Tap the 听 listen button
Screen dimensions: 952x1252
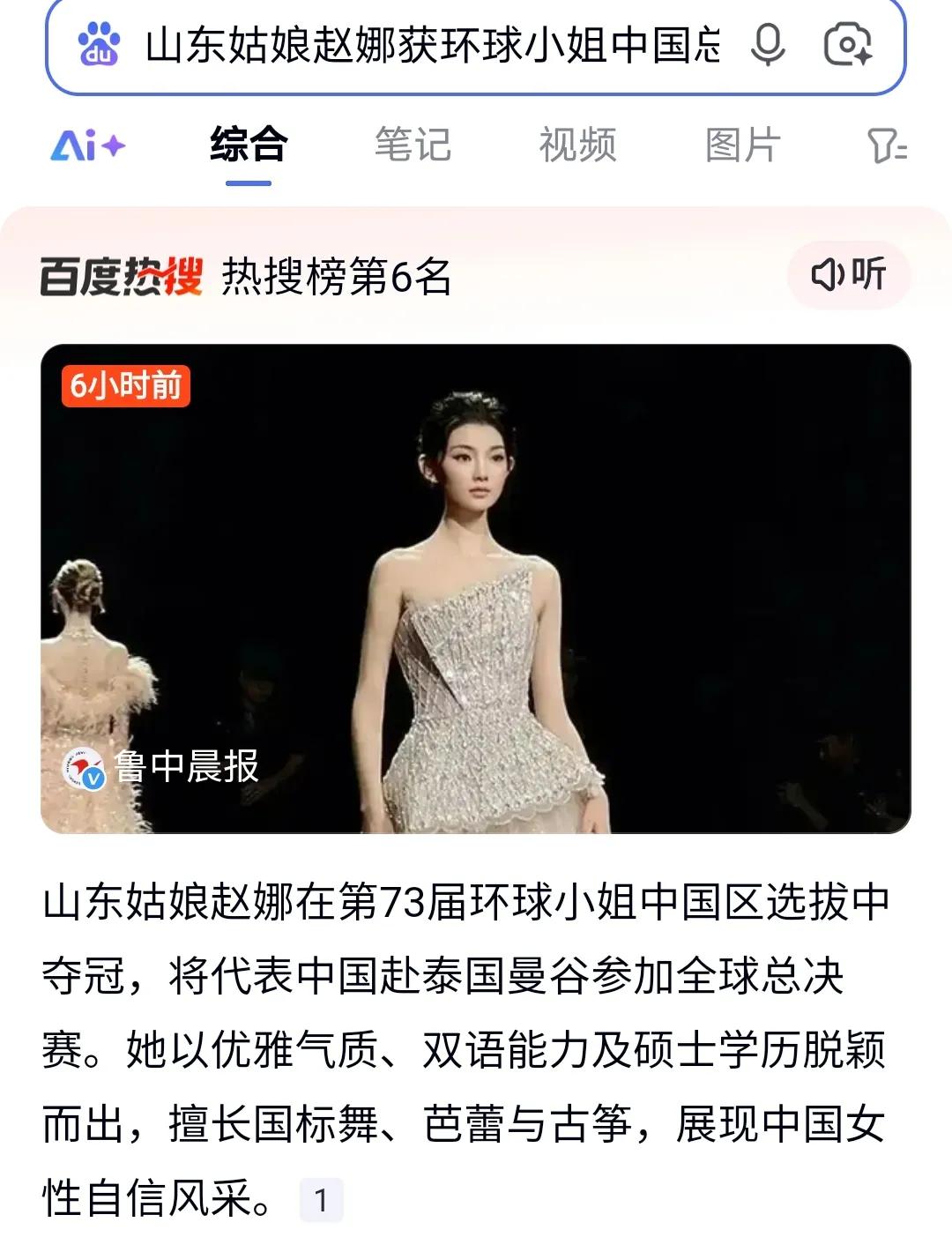pyautogui.click(x=848, y=275)
